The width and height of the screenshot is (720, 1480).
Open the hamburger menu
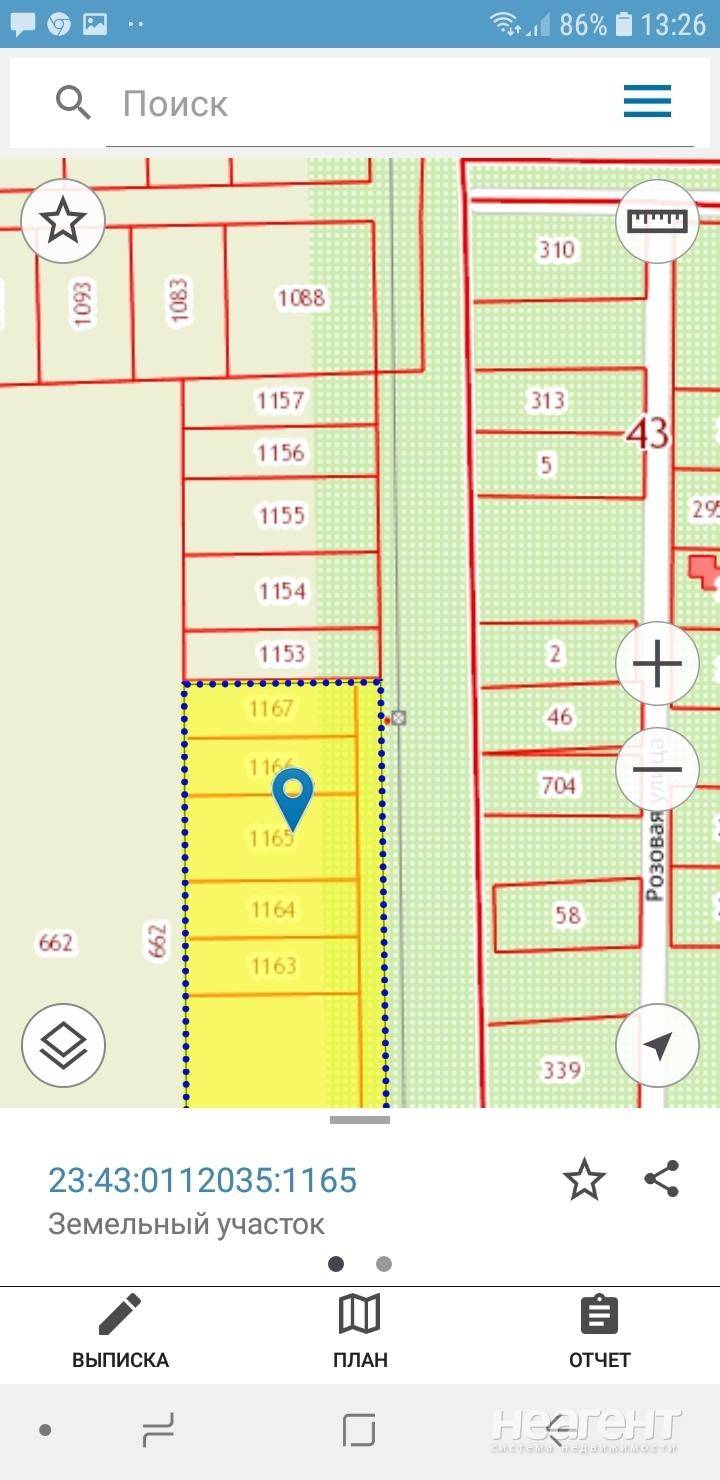(647, 102)
